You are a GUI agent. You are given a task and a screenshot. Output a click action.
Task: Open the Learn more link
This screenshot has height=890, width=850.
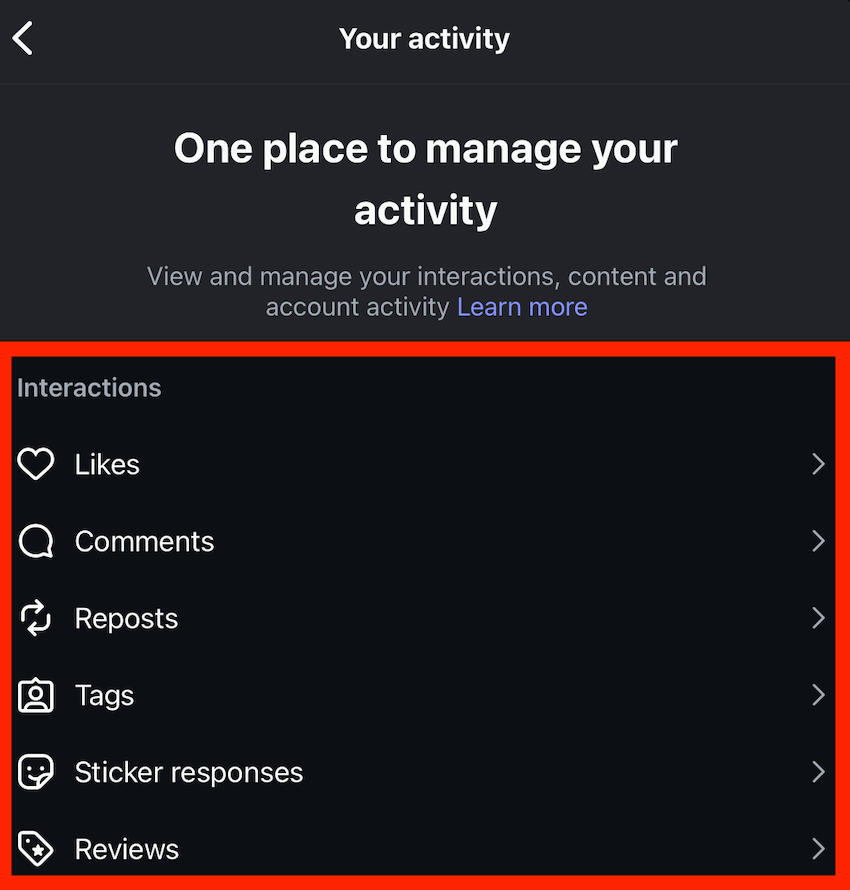click(x=522, y=307)
